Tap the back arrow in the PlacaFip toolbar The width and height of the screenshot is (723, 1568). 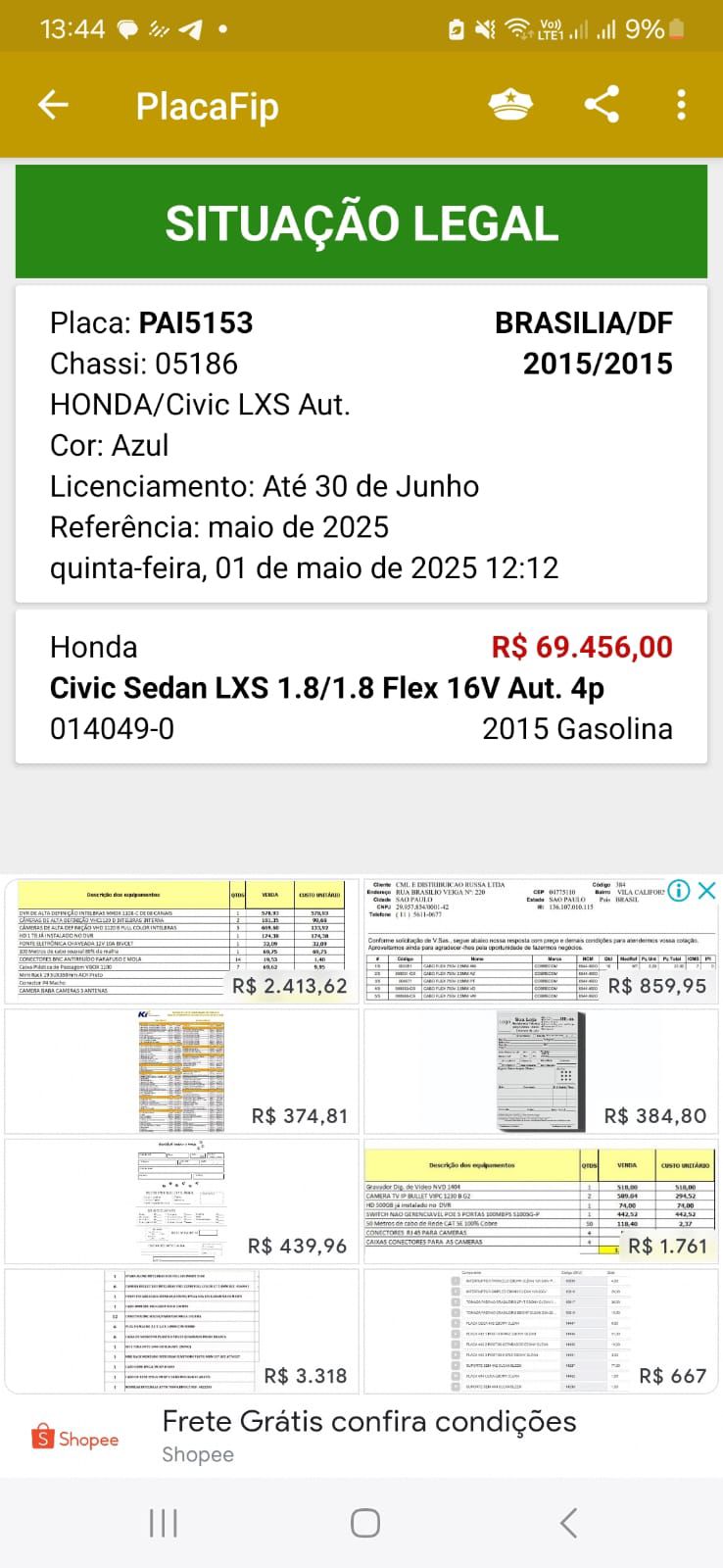tap(54, 104)
